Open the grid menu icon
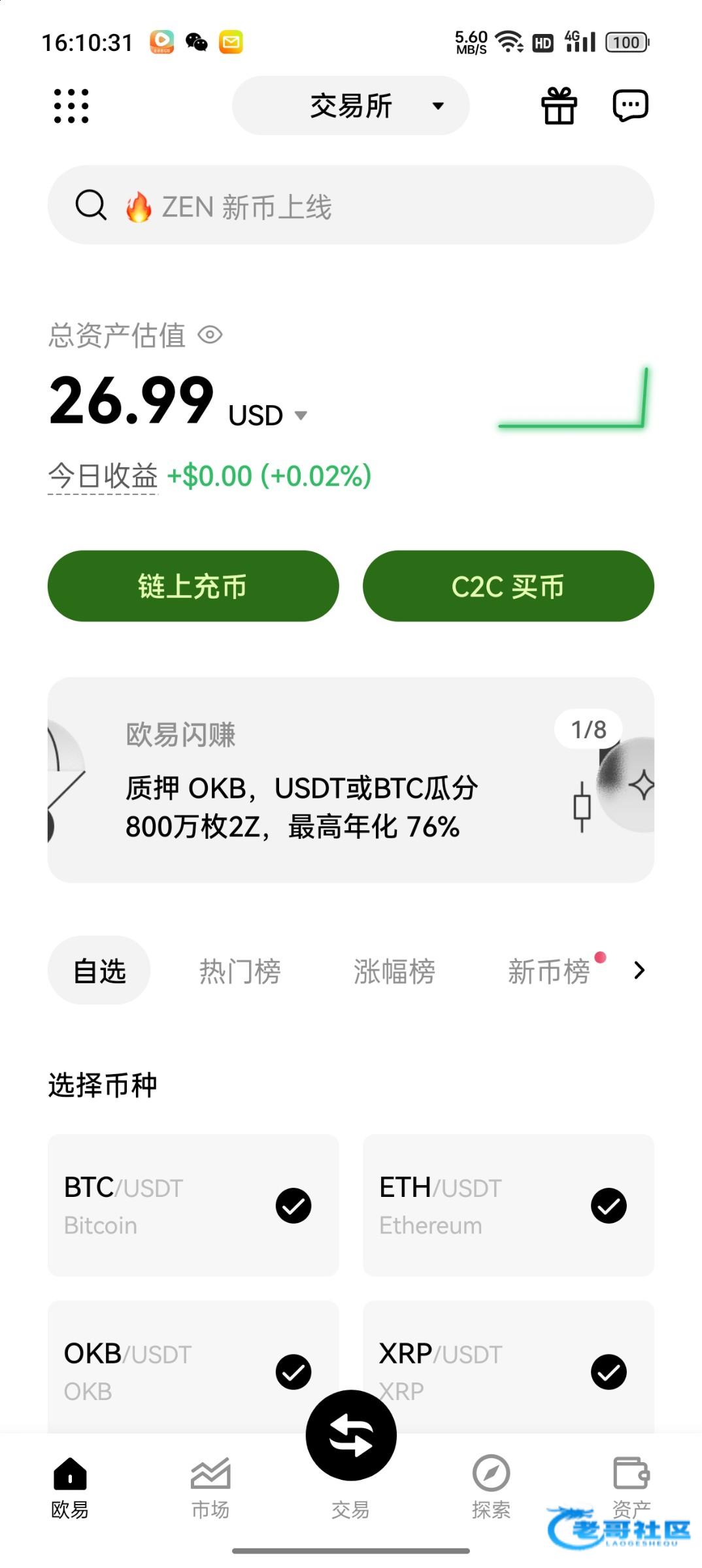Image resolution: width=702 pixels, height=1568 pixels. (71, 106)
